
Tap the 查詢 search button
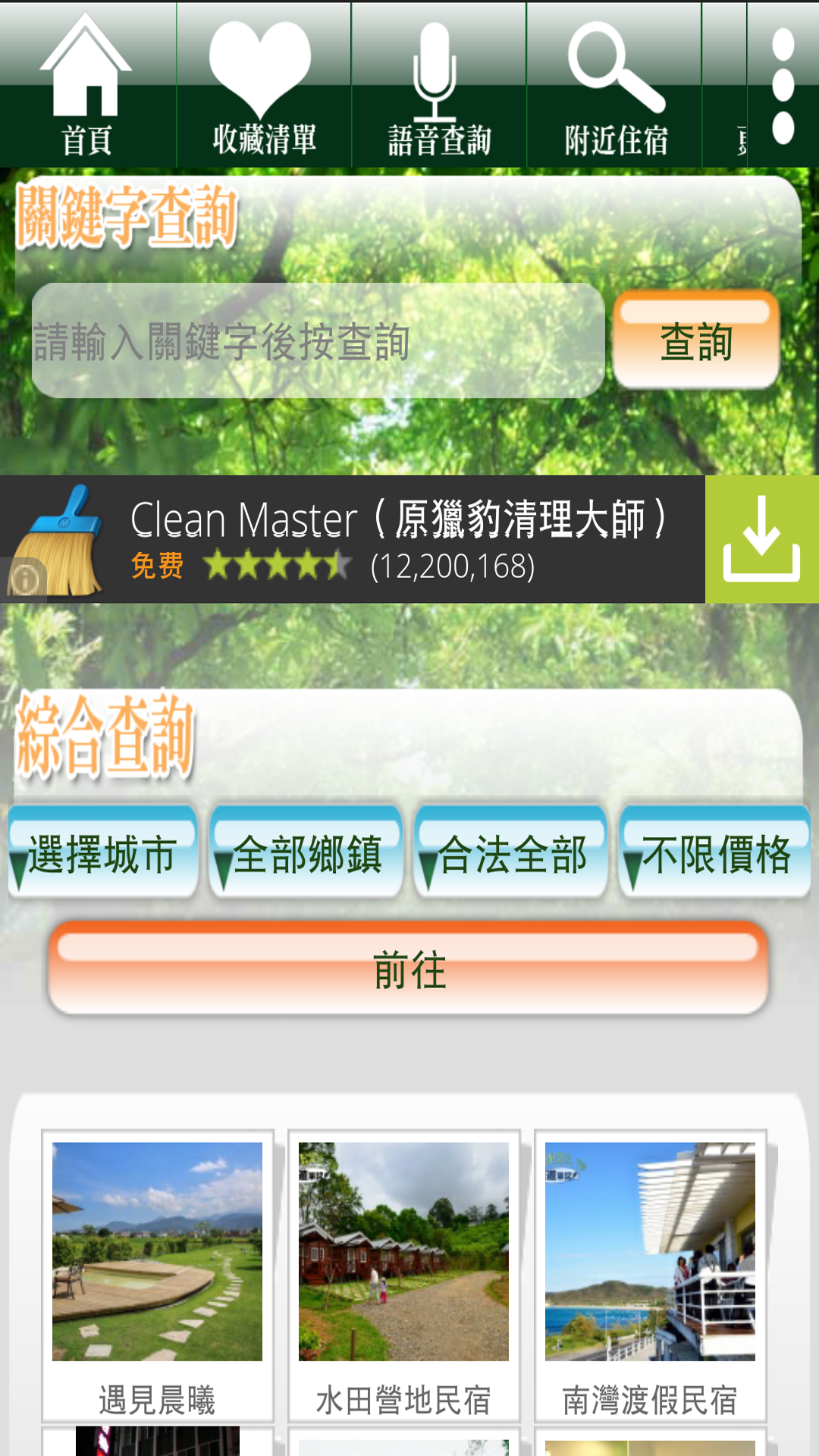point(696,340)
